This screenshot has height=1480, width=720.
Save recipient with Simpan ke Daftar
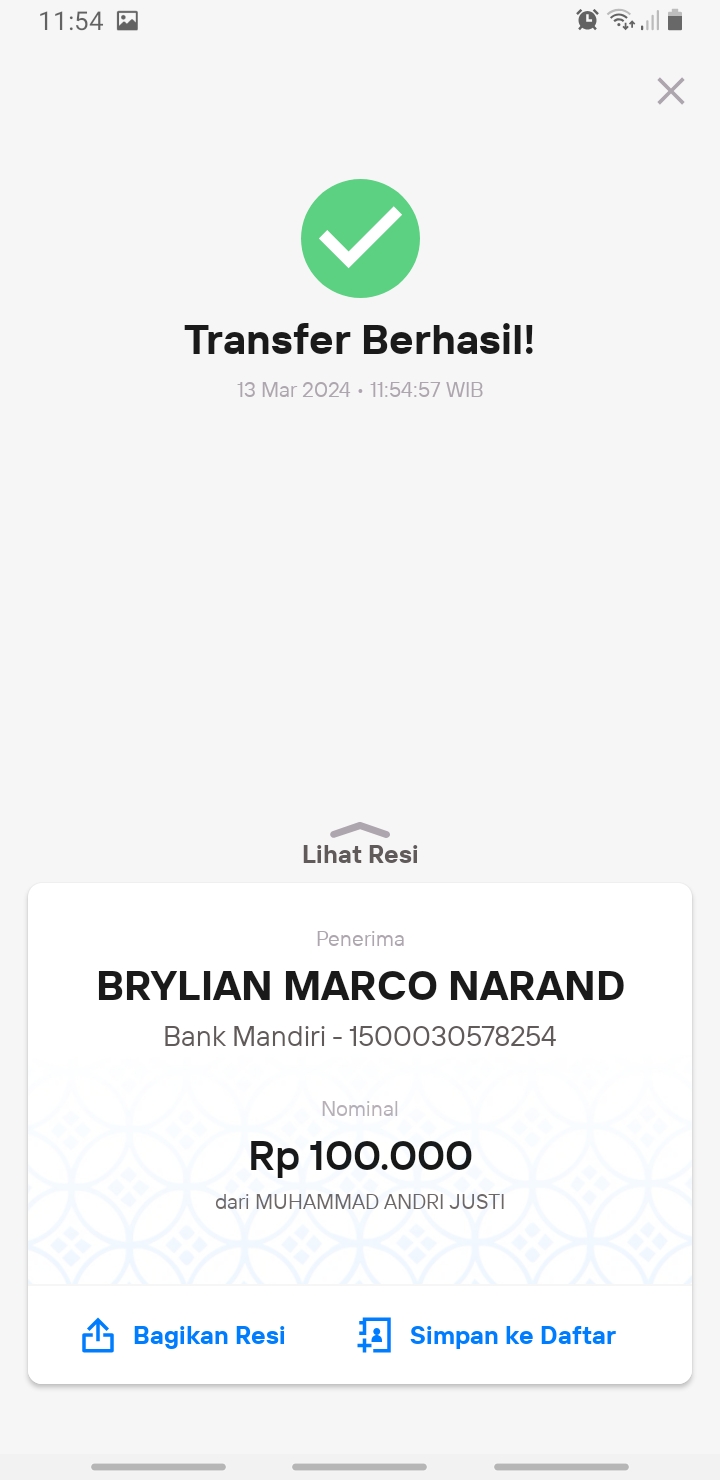point(486,1336)
